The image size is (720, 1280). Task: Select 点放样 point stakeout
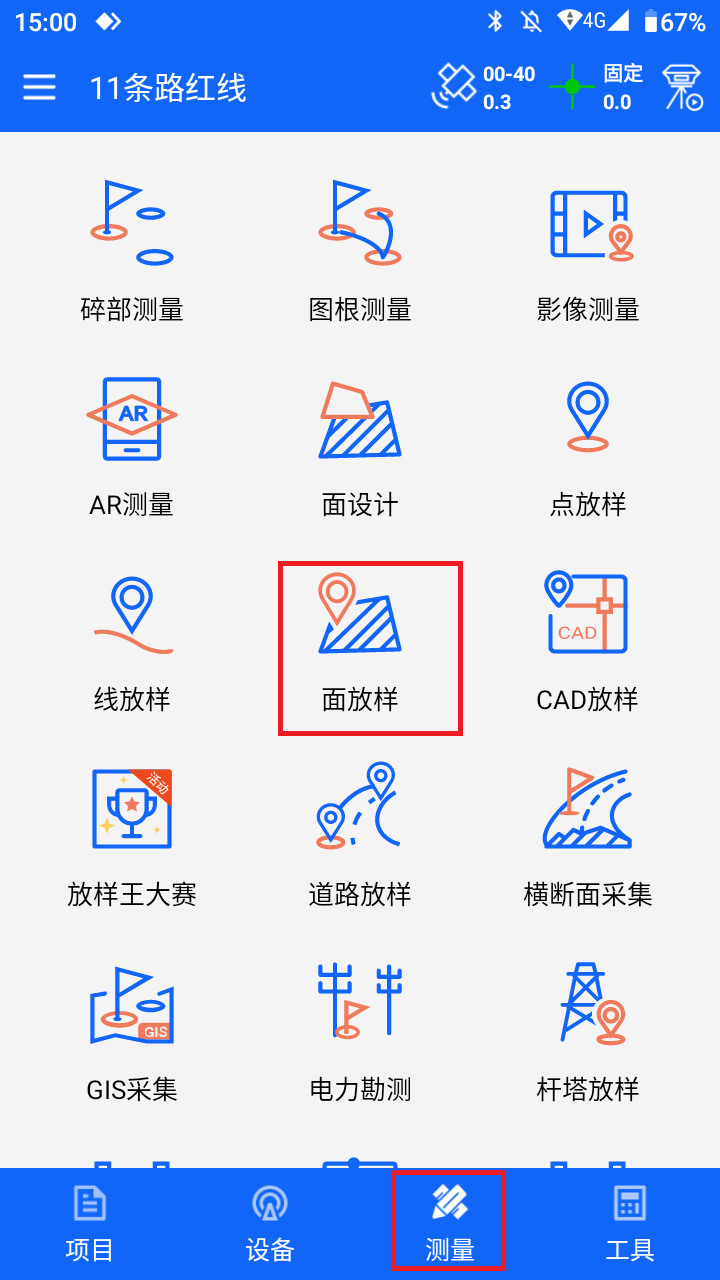click(x=588, y=445)
